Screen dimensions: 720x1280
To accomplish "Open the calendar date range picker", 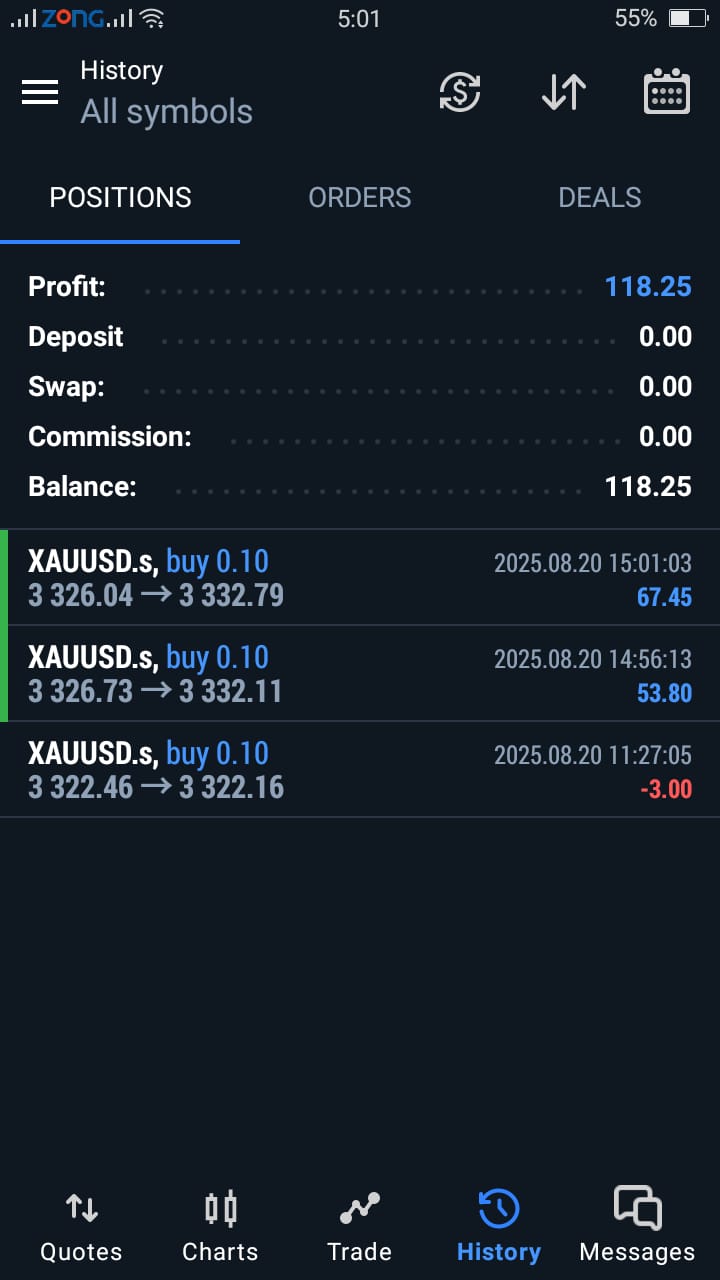I will pyautogui.click(x=666, y=92).
